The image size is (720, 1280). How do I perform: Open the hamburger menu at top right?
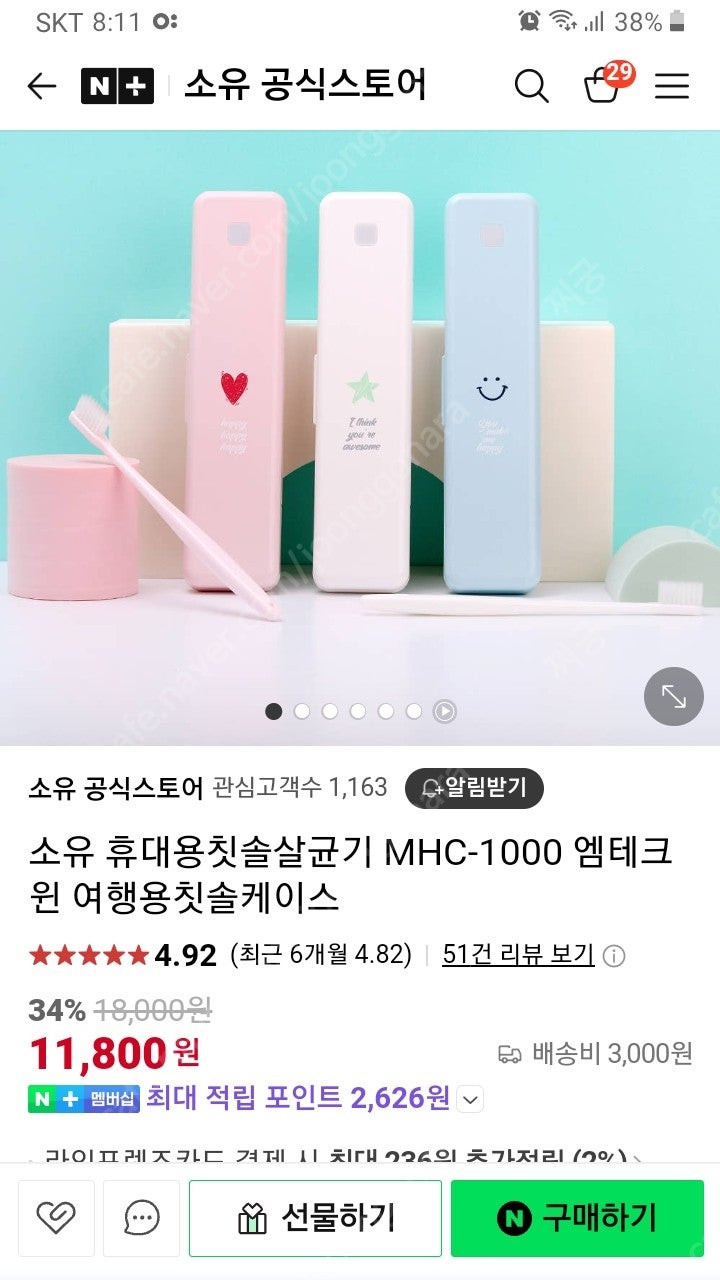672,87
